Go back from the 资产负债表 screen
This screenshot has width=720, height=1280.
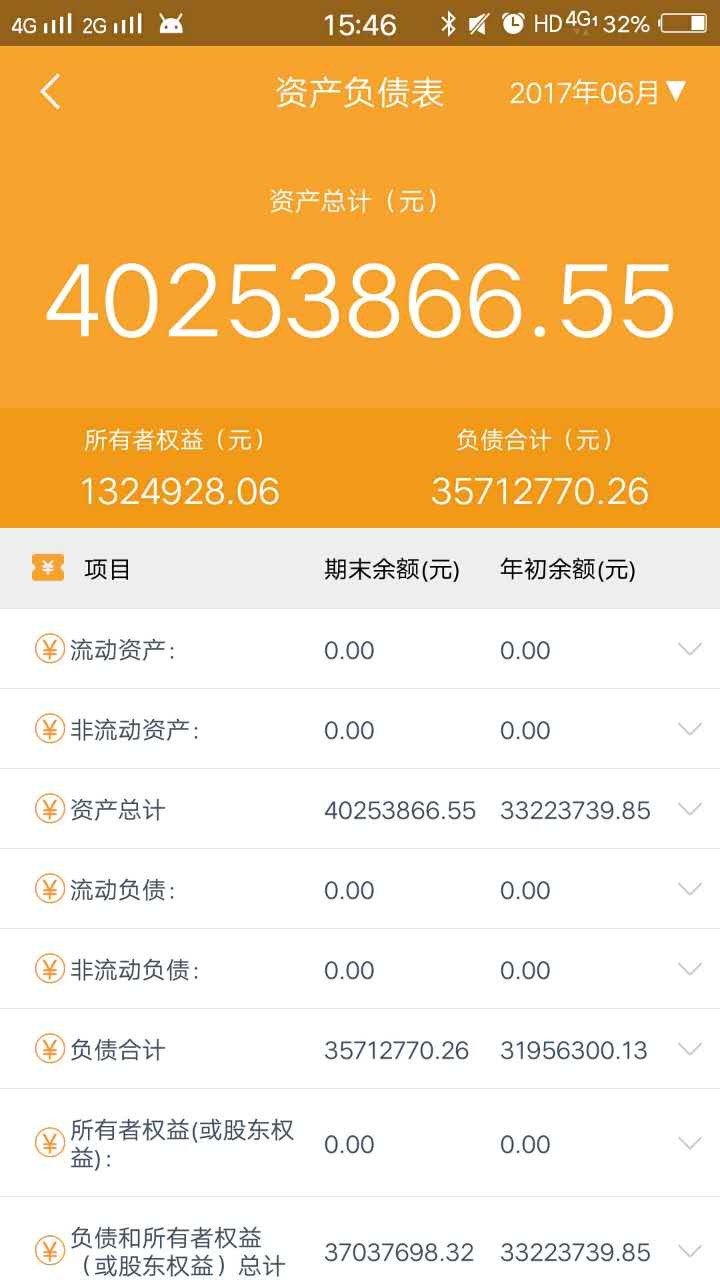click(x=50, y=92)
